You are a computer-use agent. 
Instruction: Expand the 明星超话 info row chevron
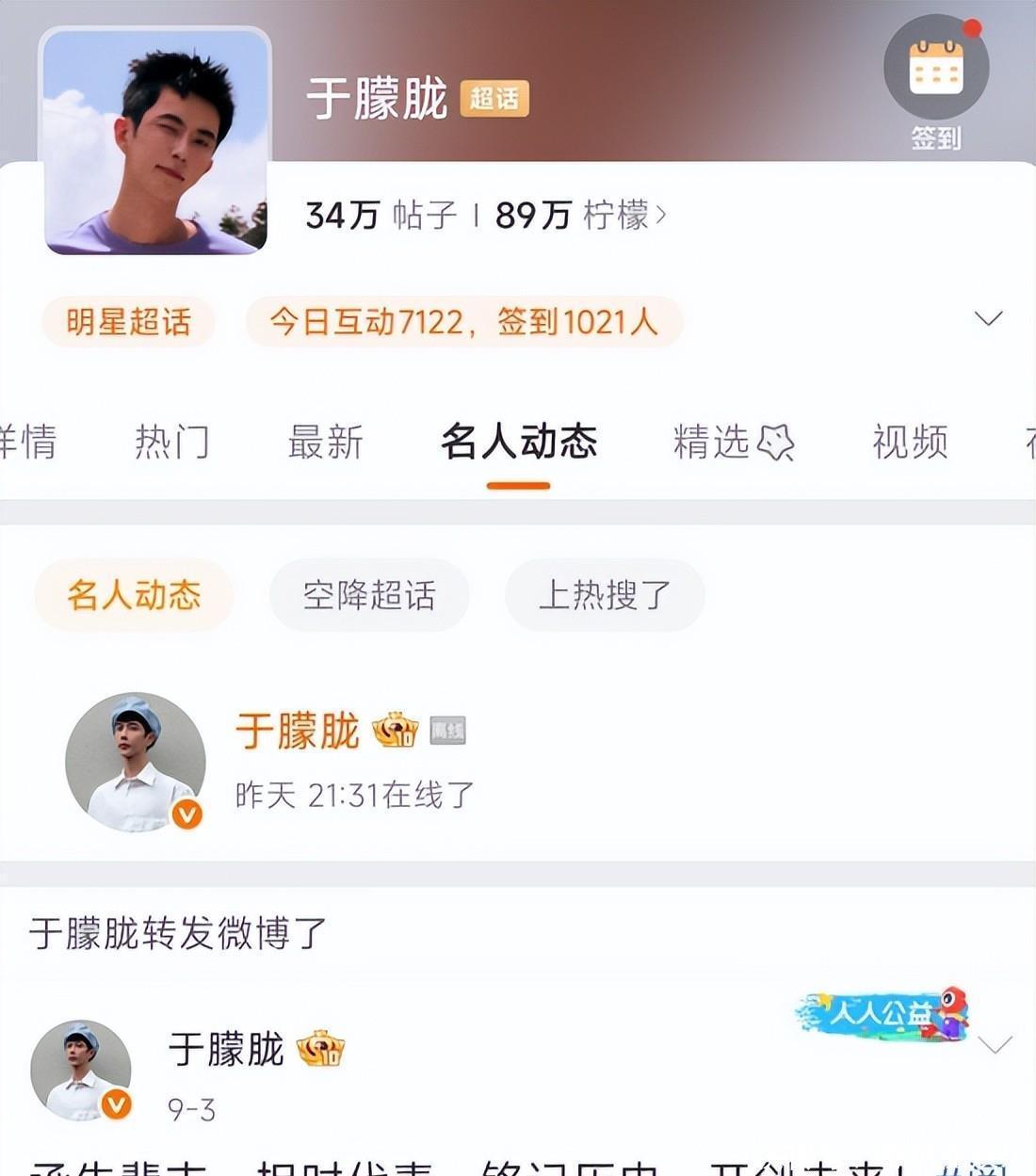[988, 318]
